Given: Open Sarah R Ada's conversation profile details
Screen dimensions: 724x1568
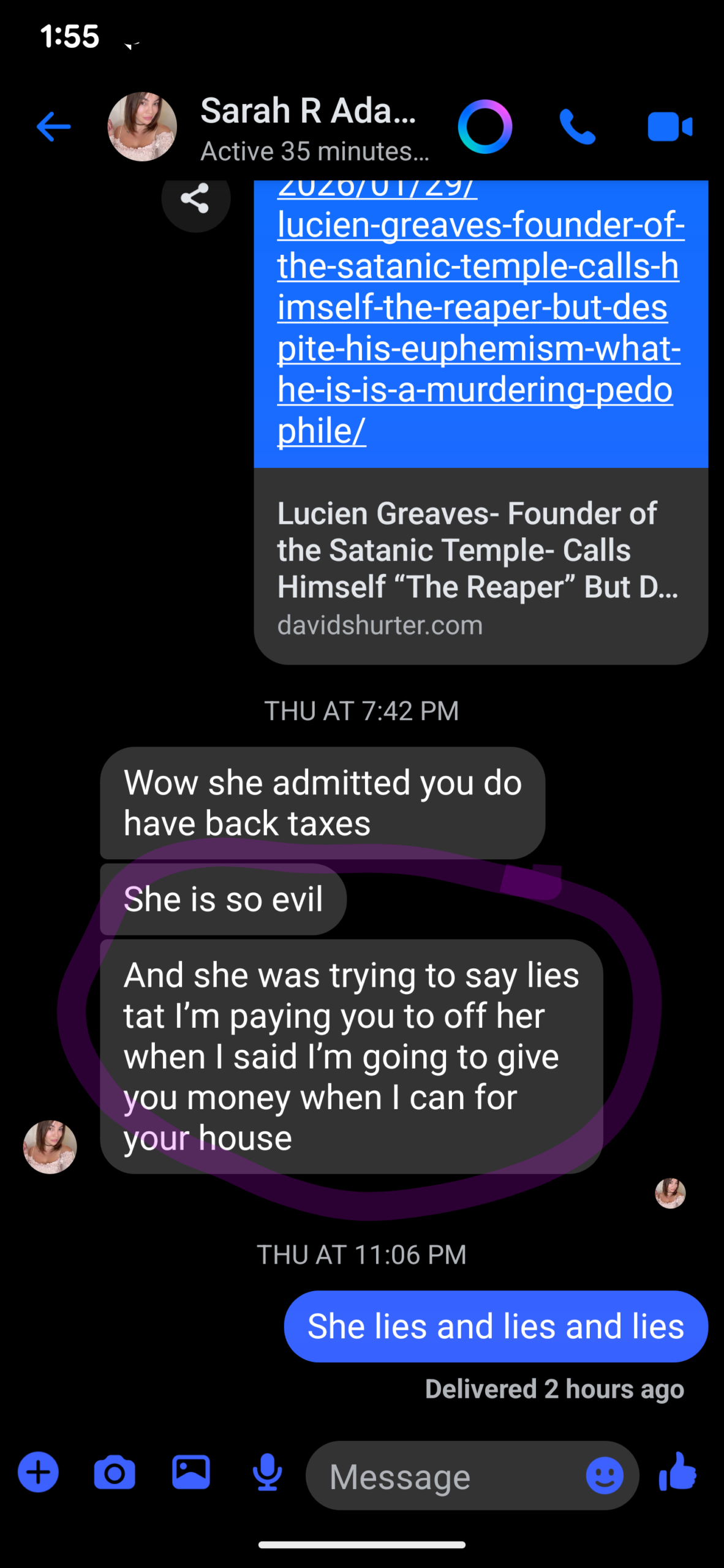Looking at the screenshot, I should point(308,127).
